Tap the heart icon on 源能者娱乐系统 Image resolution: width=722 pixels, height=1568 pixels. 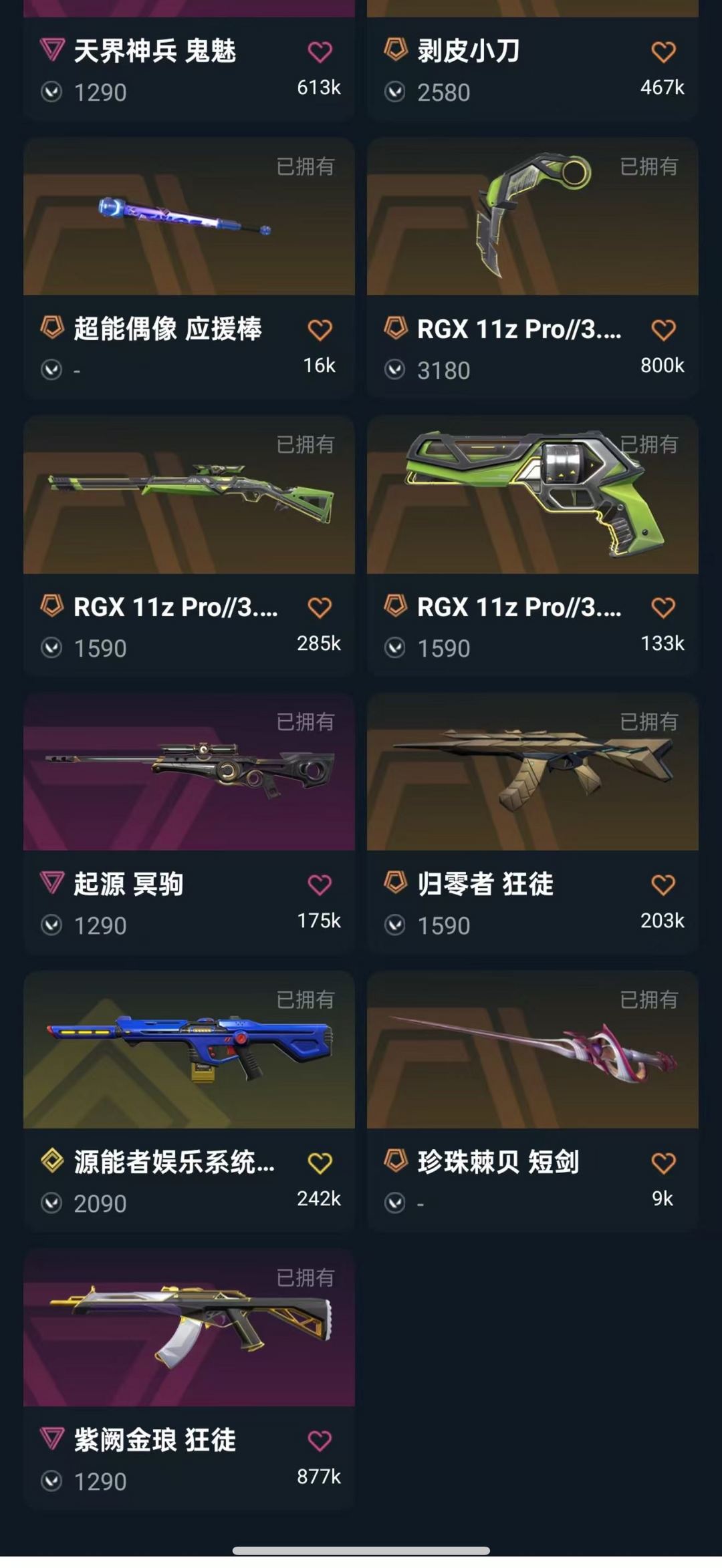(320, 1163)
